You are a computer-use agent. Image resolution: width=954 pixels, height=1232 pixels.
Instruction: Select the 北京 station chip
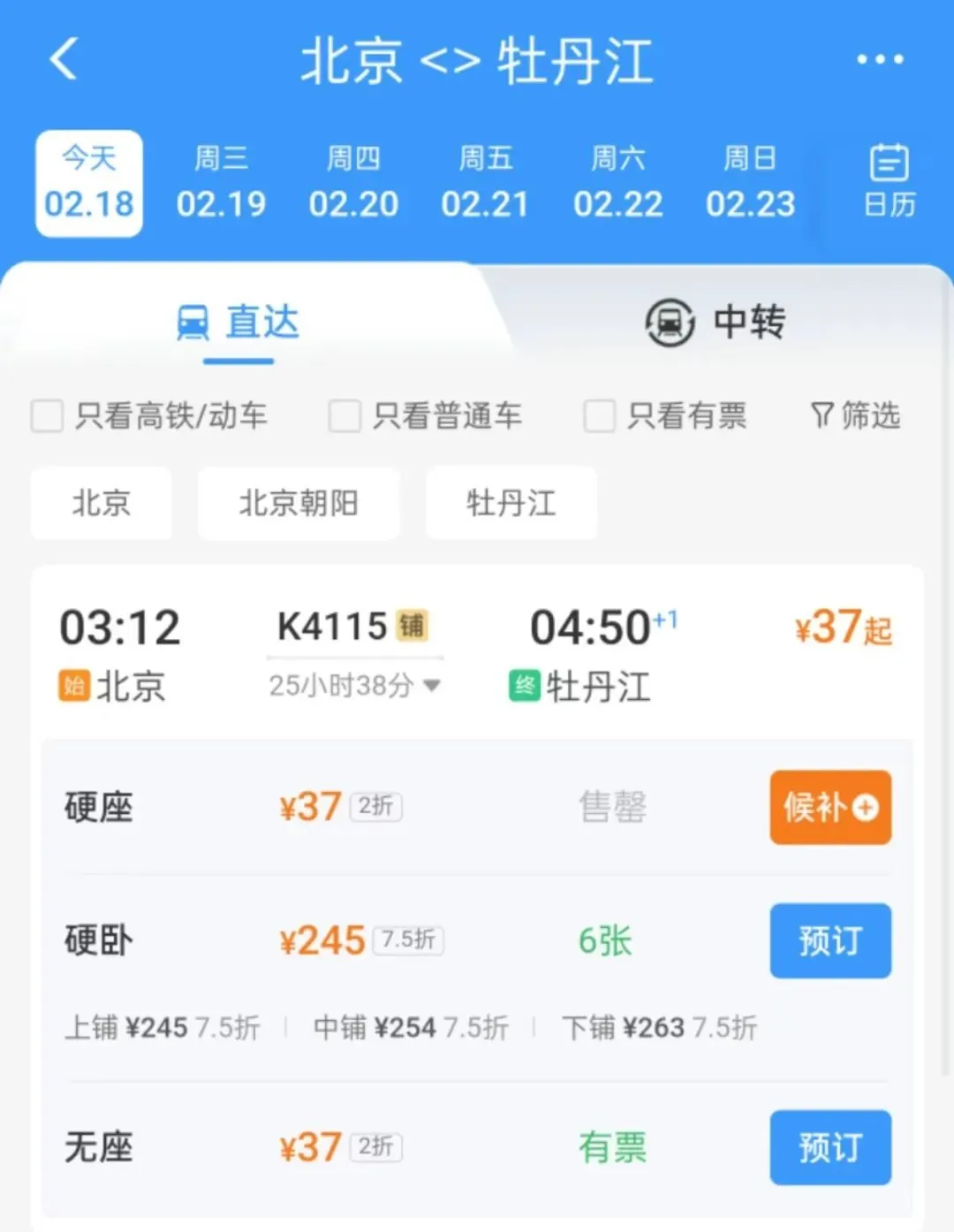tap(101, 503)
